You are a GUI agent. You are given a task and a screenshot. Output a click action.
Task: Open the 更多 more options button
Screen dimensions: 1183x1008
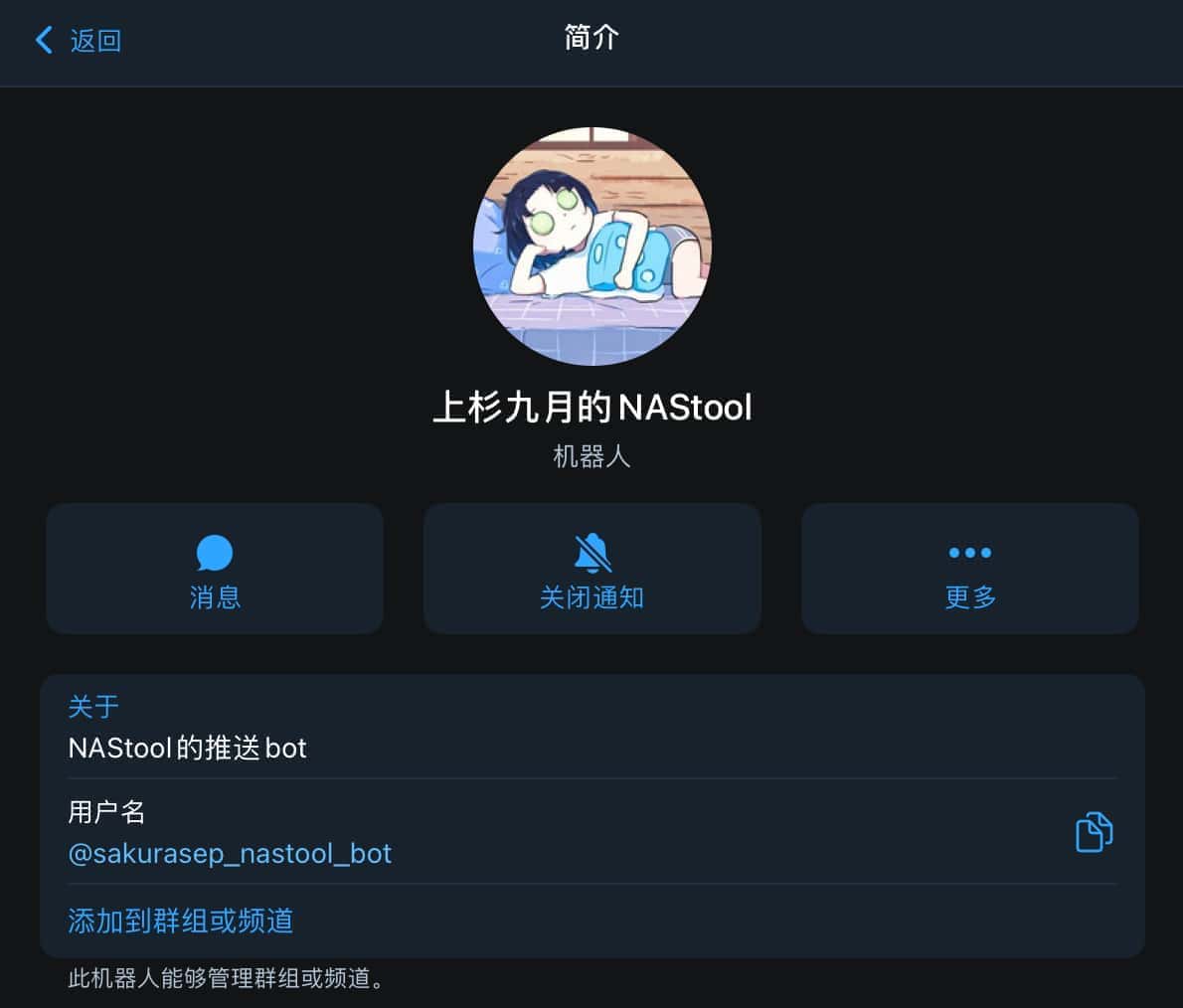pyautogui.click(x=969, y=569)
